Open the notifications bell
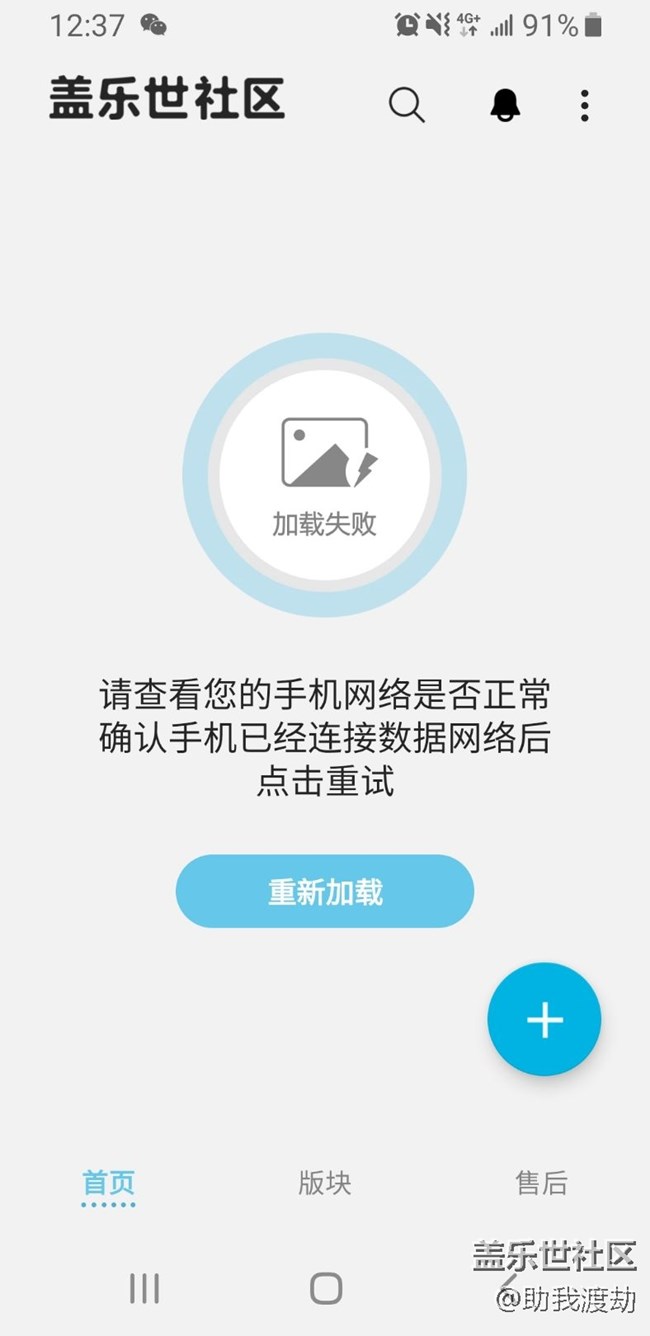 (x=505, y=104)
